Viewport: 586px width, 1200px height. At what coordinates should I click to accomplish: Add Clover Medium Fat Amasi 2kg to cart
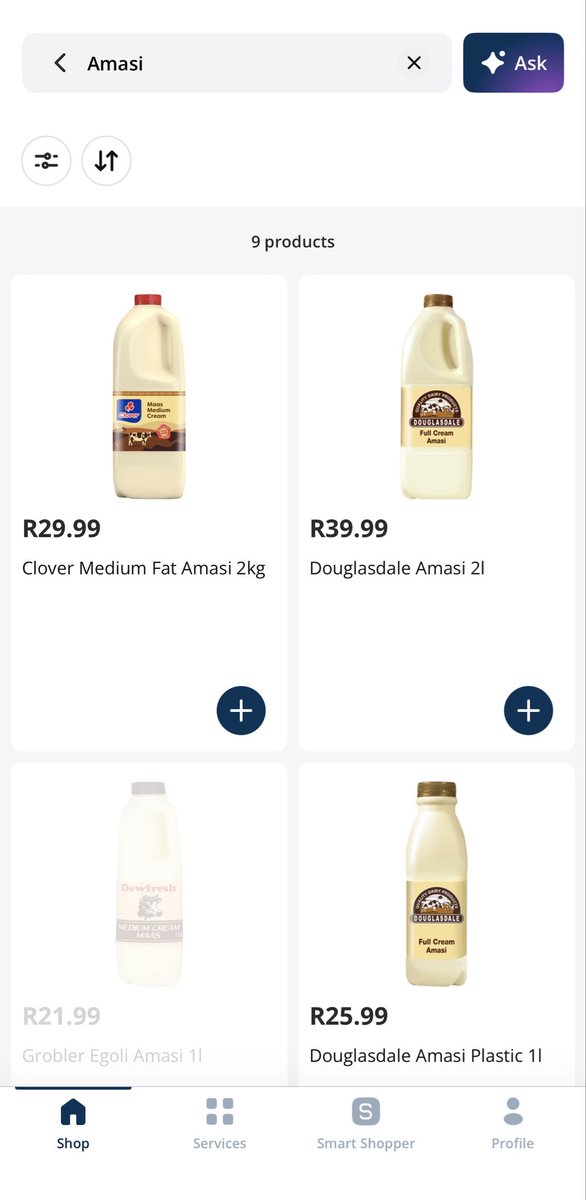[x=241, y=711]
